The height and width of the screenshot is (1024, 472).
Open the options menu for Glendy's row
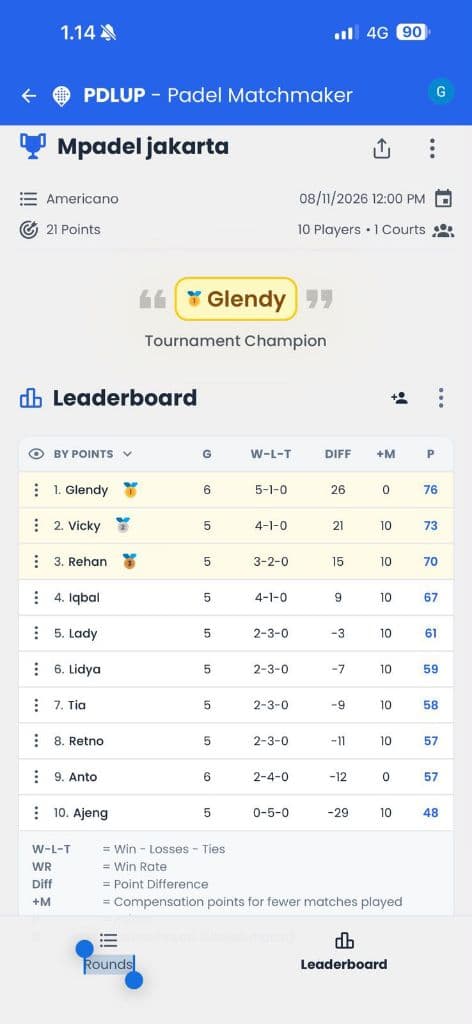point(37,490)
